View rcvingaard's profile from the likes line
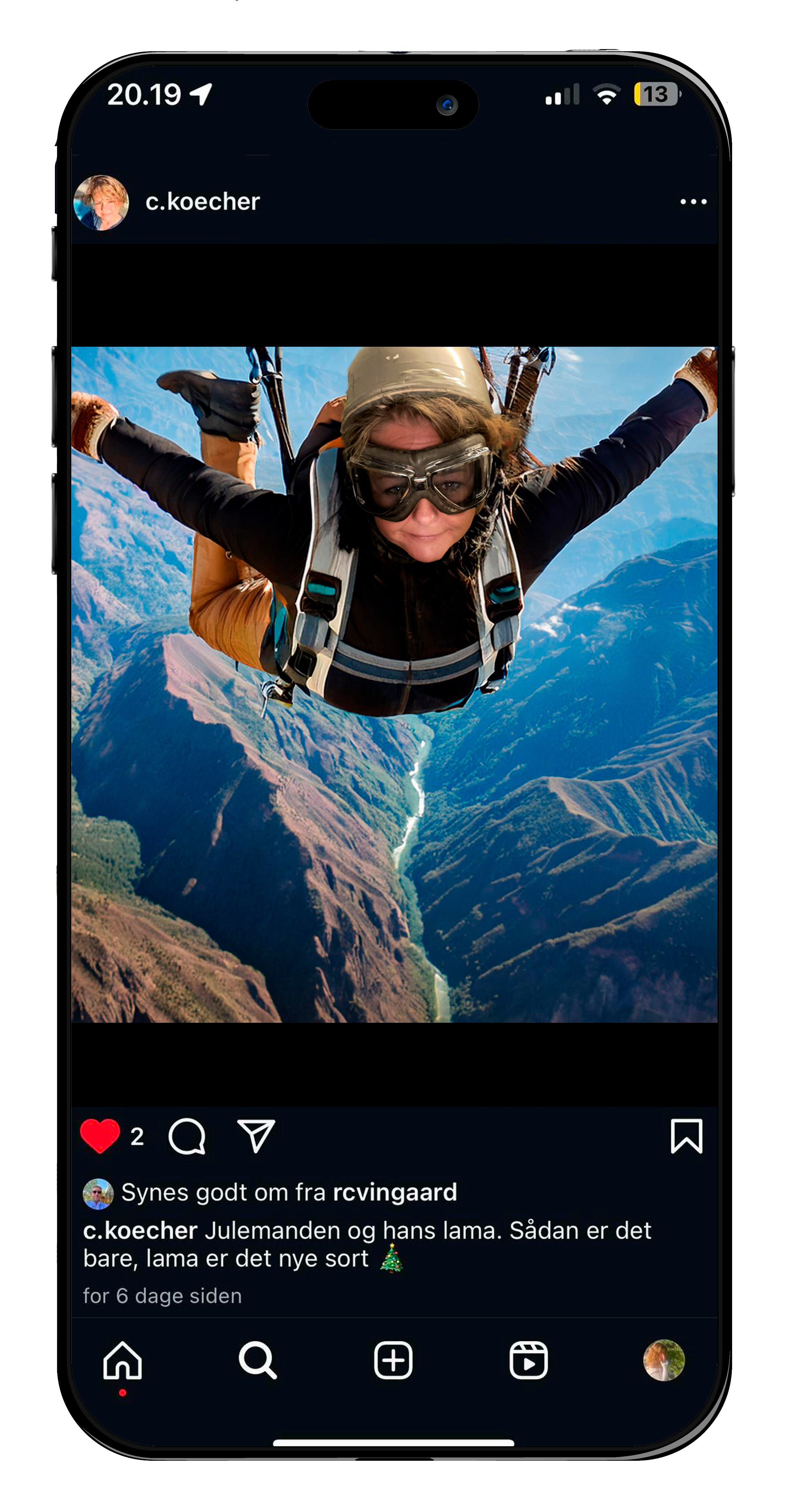The image size is (795, 1512). 394,1192
